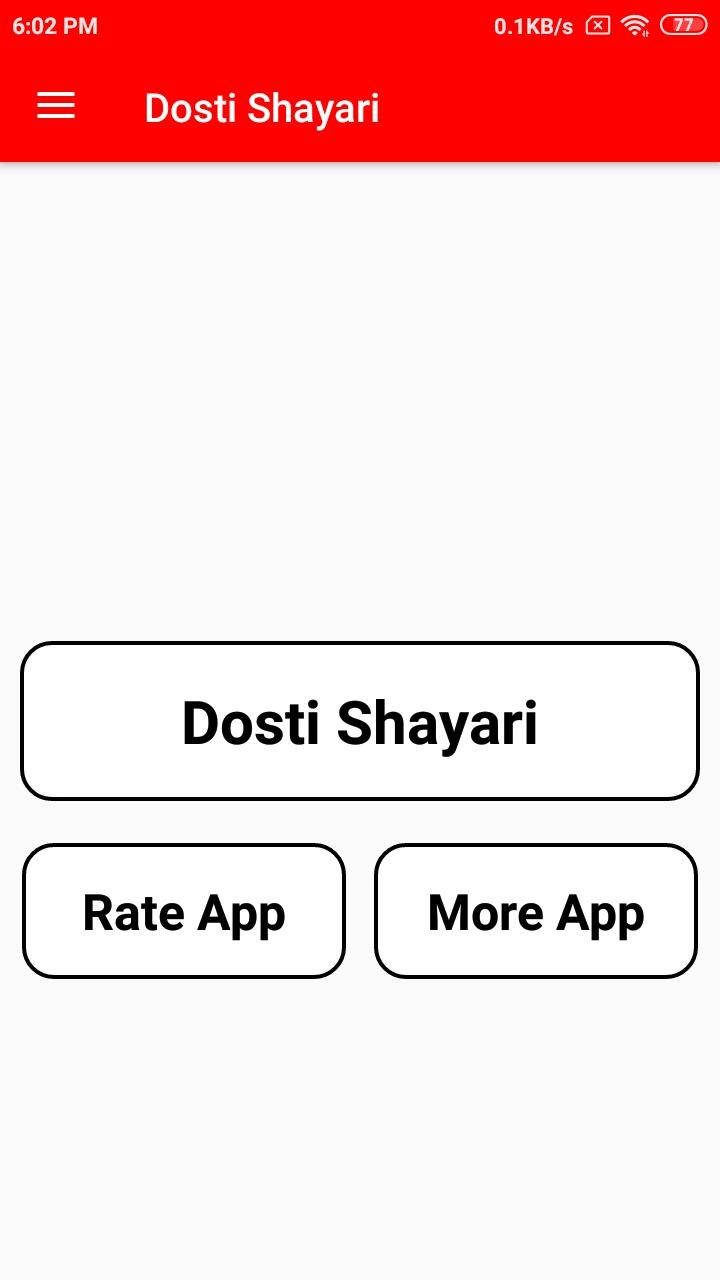Open the hamburger drawer menu
720x1280 pixels.
click(56, 107)
